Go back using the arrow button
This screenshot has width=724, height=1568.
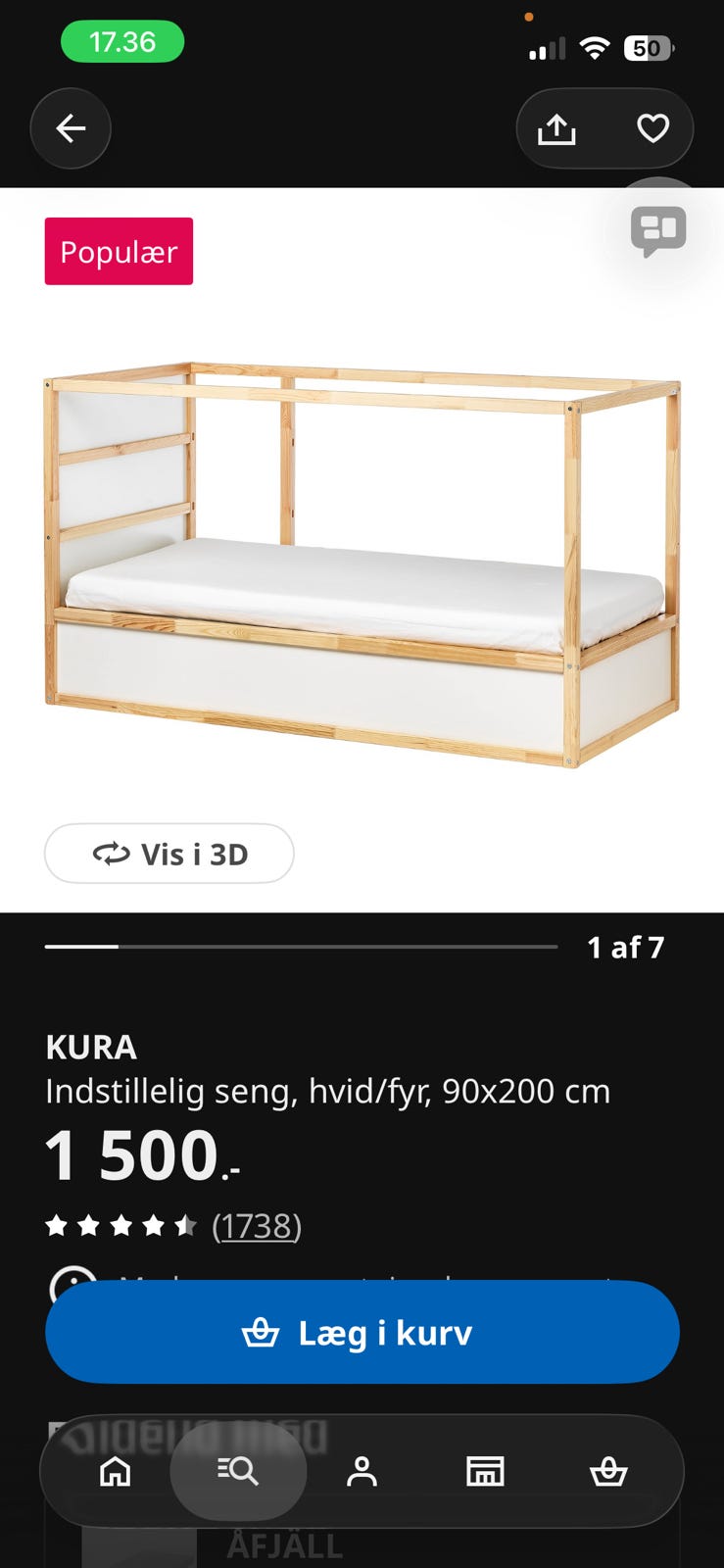click(x=71, y=128)
